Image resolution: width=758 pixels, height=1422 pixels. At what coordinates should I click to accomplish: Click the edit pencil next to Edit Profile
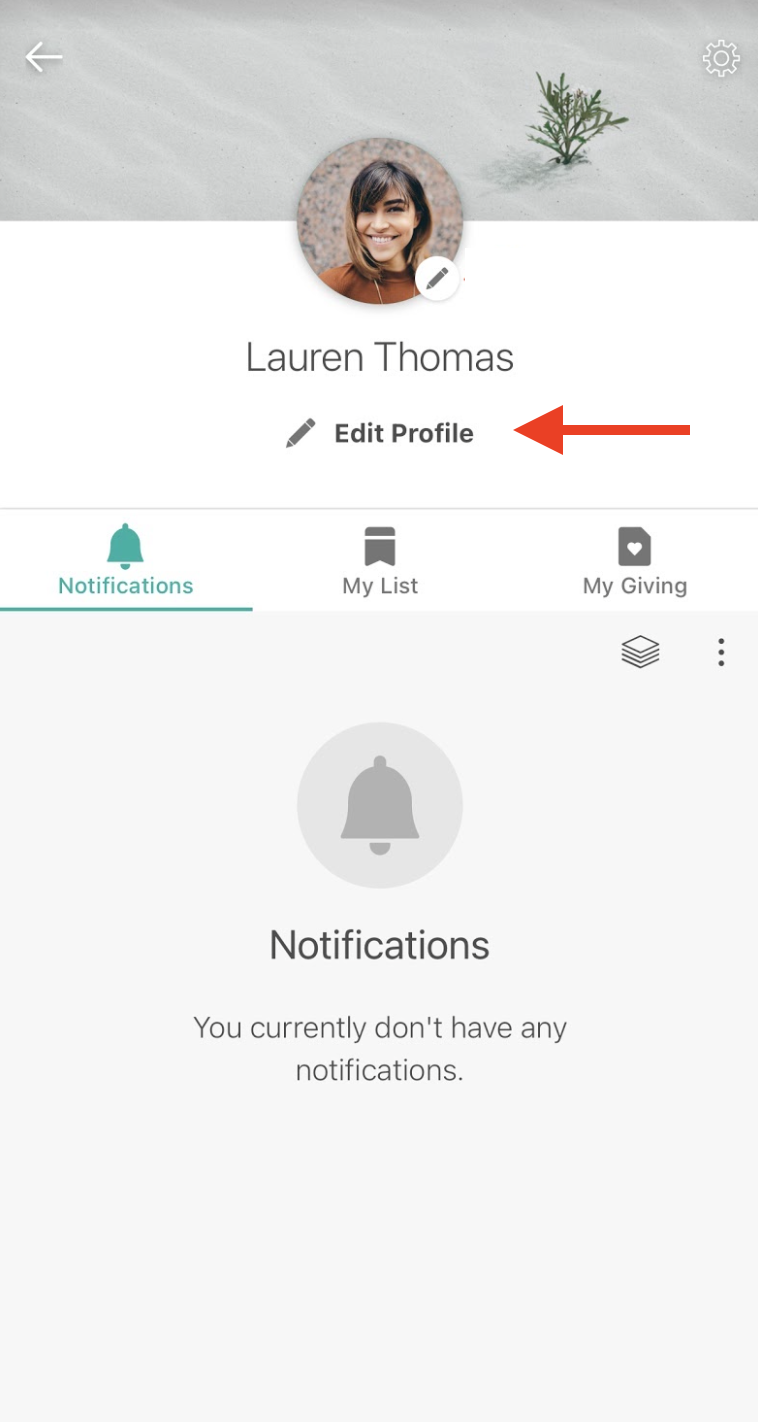coord(300,433)
